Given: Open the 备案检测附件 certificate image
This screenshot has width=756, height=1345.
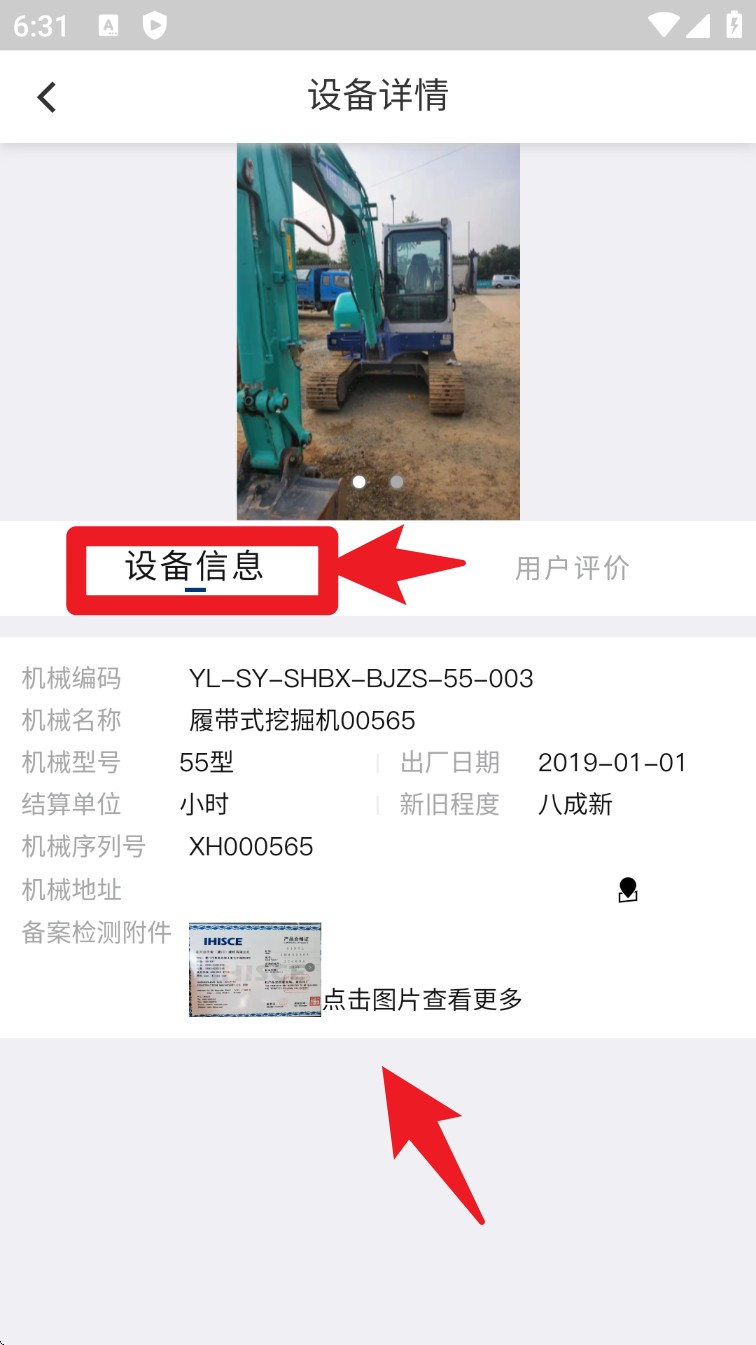Looking at the screenshot, I should 255,969.
